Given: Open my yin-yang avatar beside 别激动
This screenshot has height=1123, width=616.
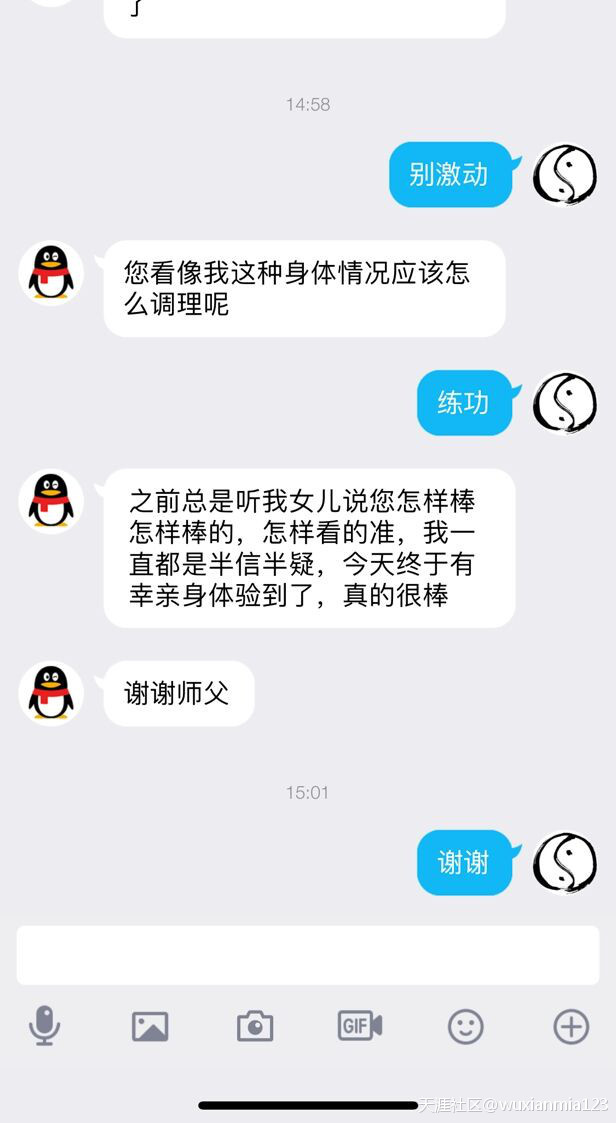Looking at the screenshot, I should coord(563,175).
